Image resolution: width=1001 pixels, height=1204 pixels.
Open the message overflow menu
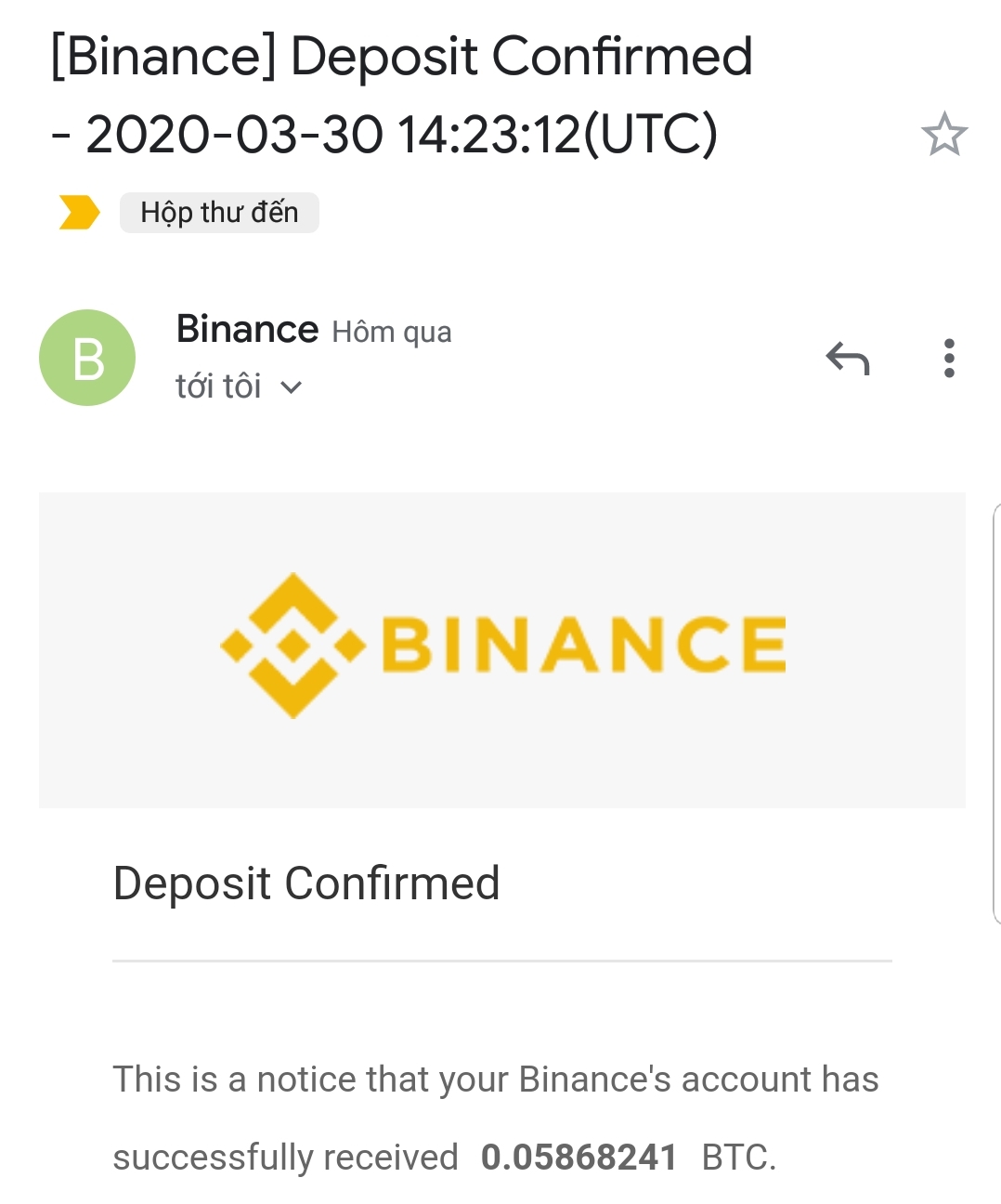[x=948, y=359]
